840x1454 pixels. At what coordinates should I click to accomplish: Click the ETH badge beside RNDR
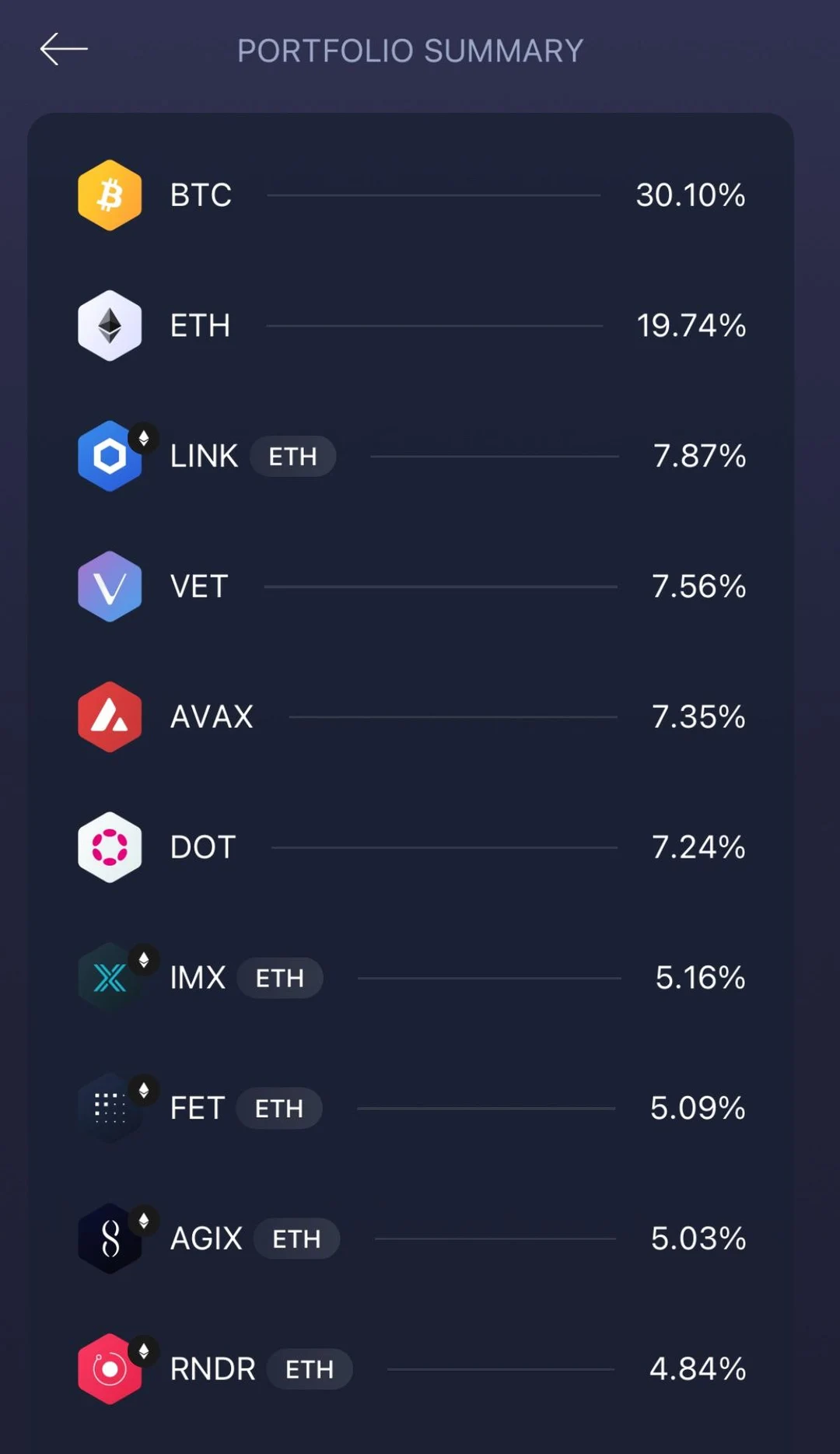click(x=310, y=1369)
